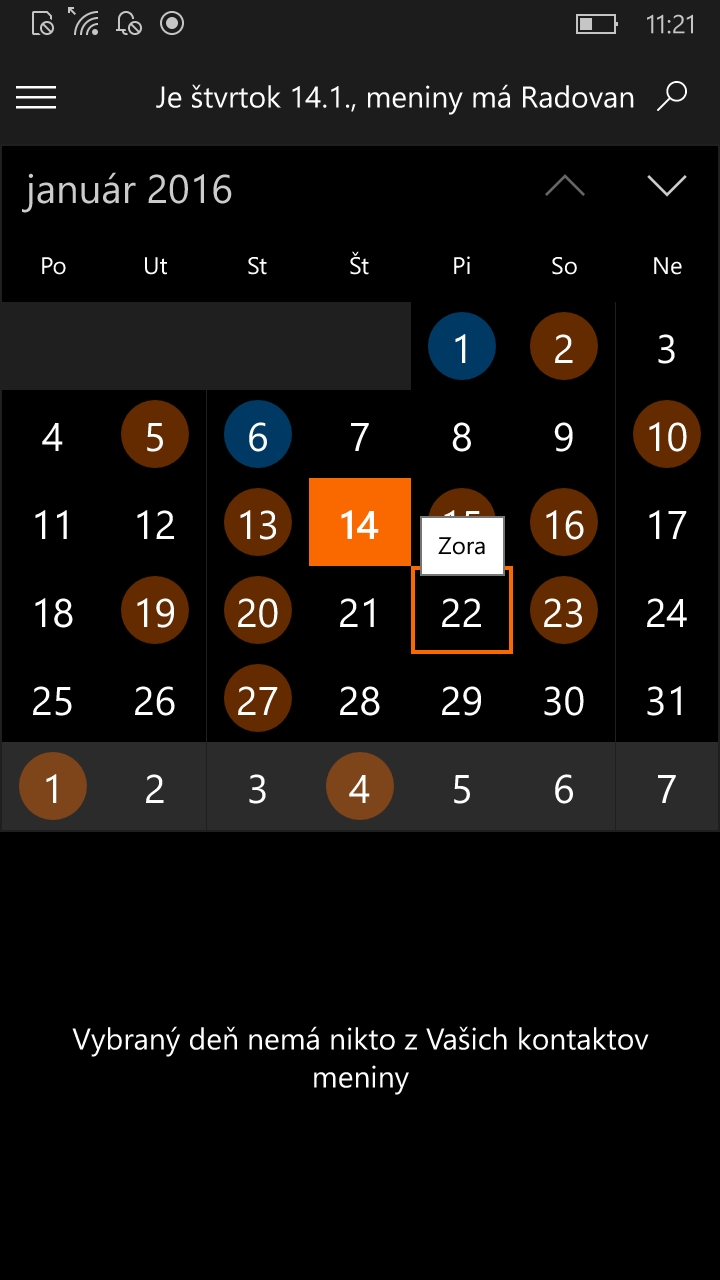Open the hamburger menu
This screenshot has height=1280, width=720.
[36, 97]
